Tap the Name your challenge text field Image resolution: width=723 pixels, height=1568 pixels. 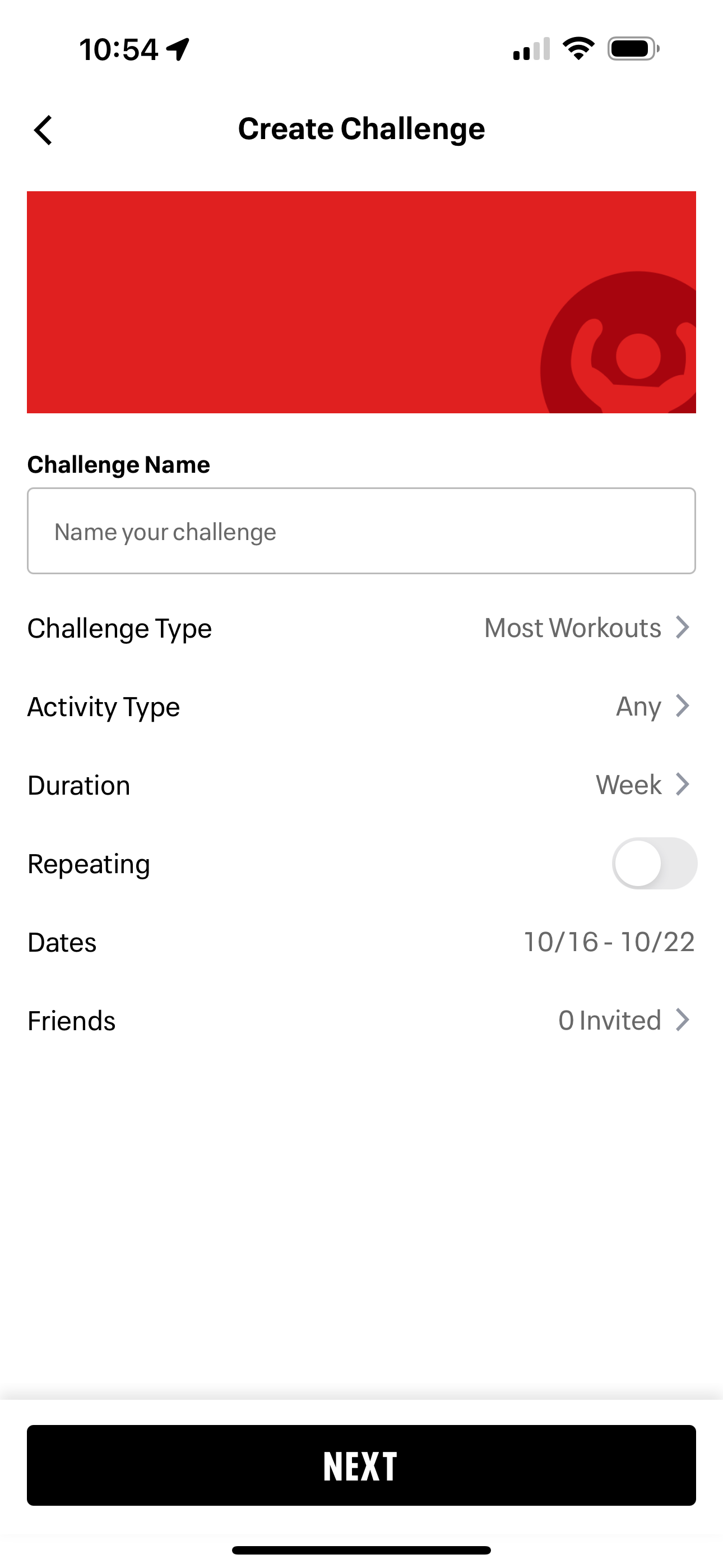point(361,530)
